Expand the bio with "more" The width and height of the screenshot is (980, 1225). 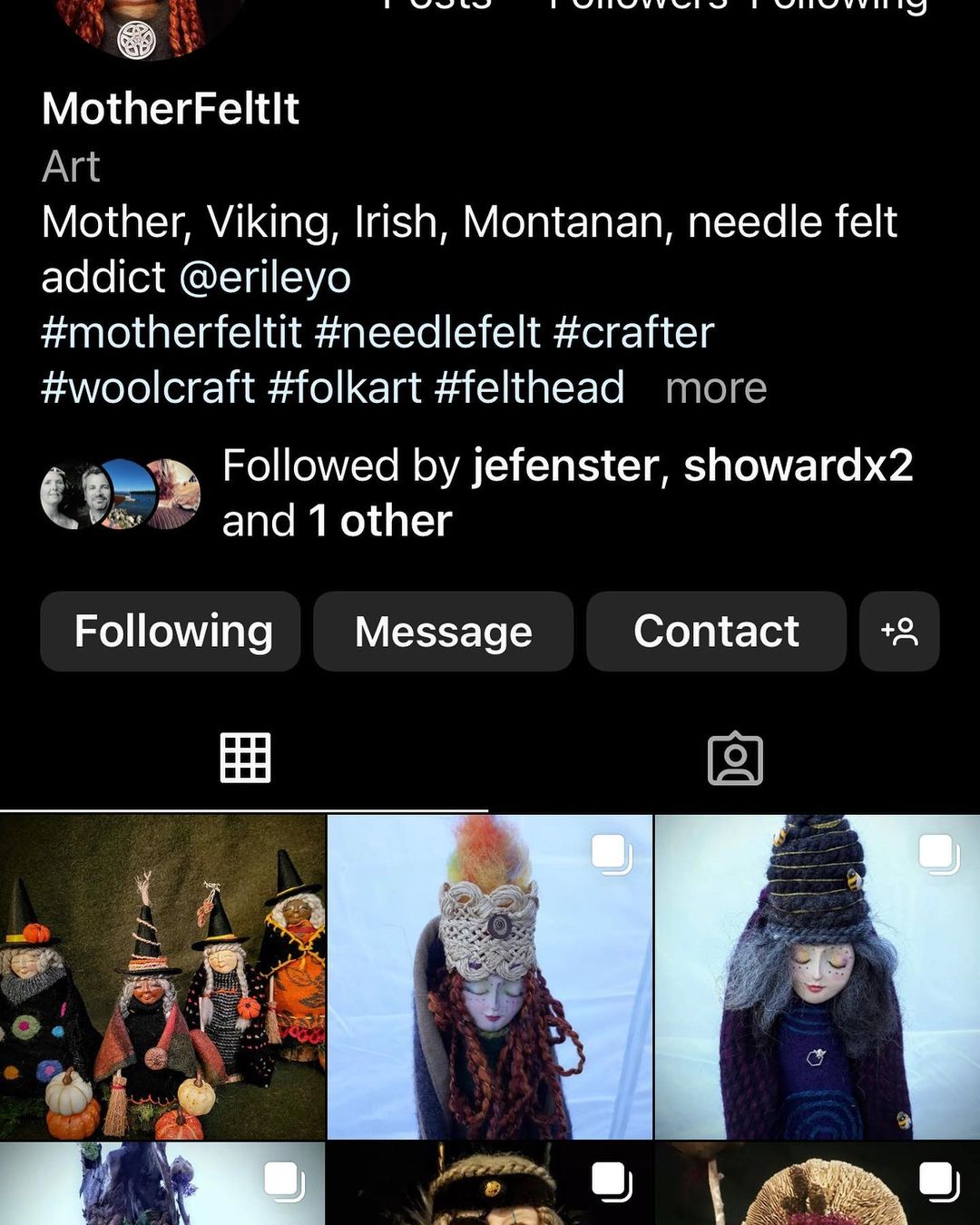coord(716,388)
